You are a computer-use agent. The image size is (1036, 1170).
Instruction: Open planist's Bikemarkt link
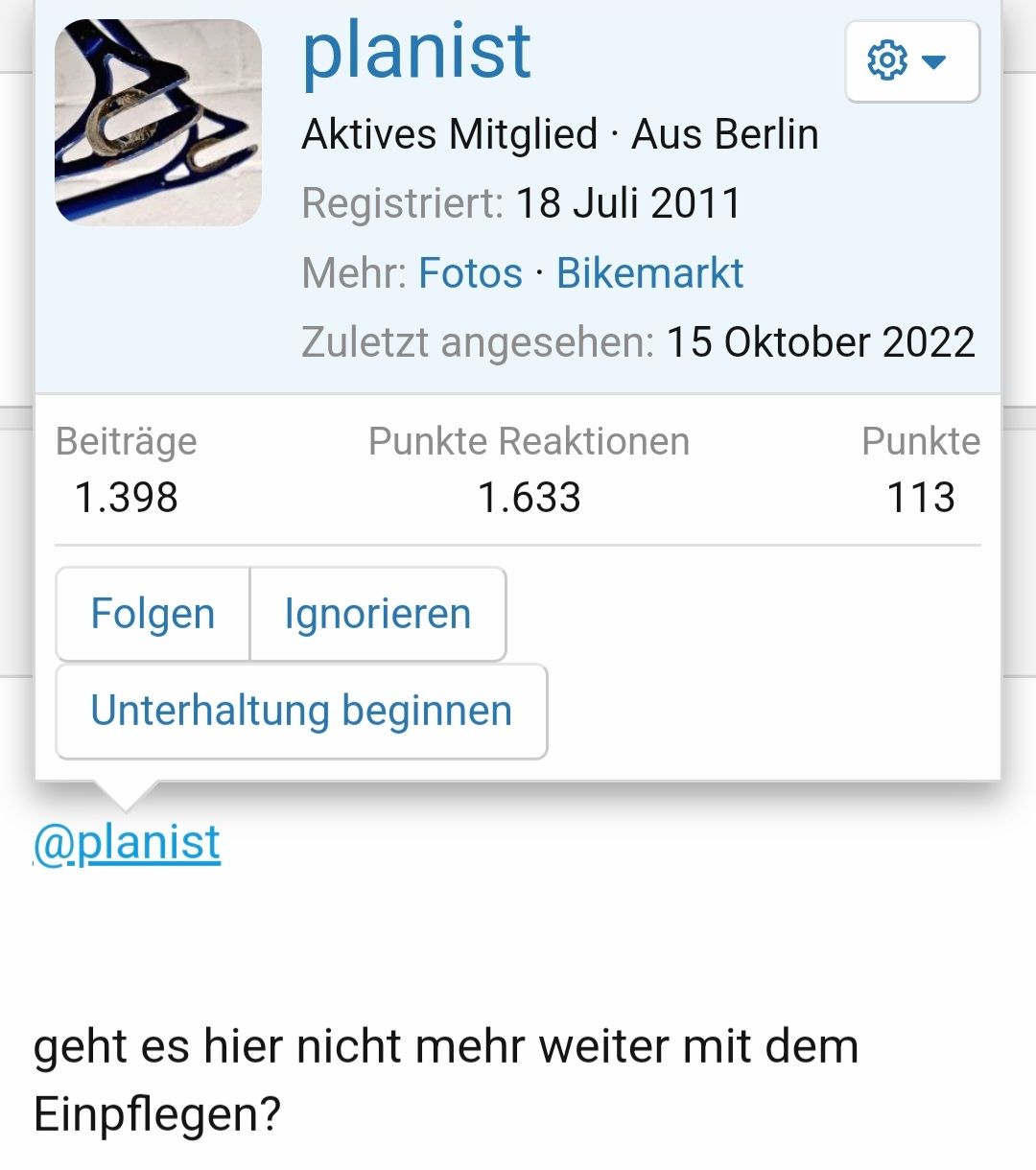(649, 273)
